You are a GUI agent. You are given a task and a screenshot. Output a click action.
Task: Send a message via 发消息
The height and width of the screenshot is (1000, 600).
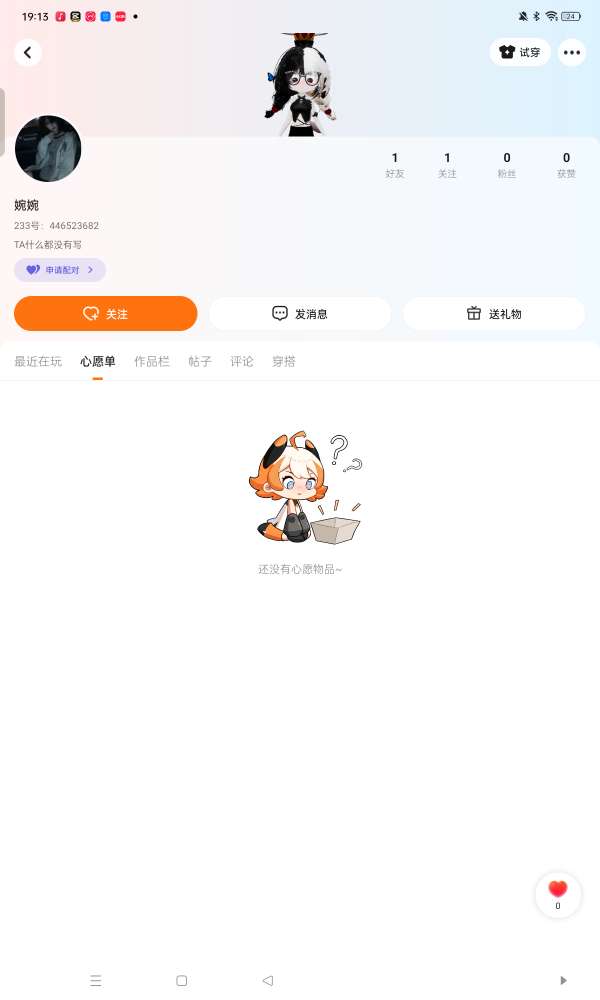click(300, 314)
